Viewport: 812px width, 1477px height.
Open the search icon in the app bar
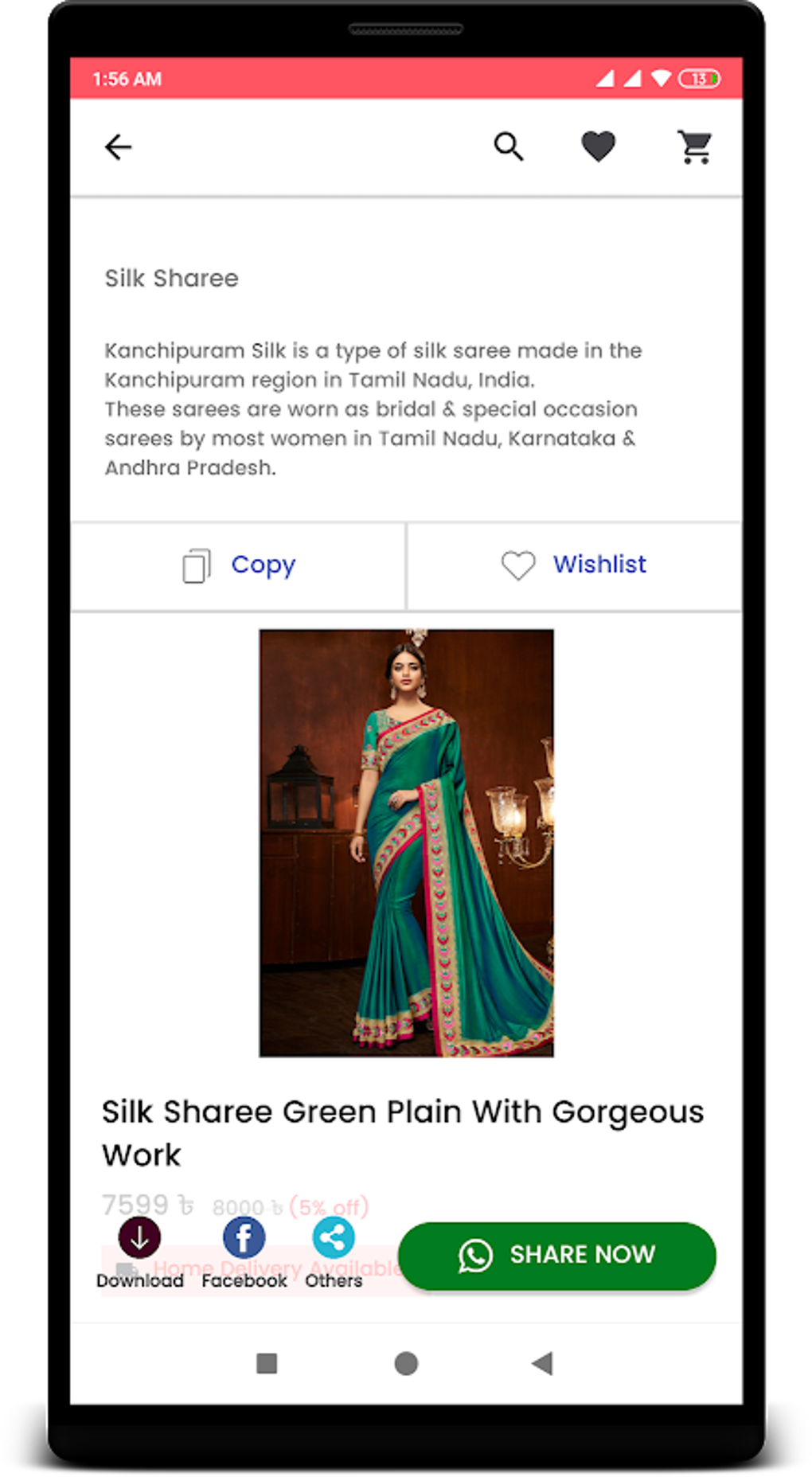click(x=508, y=147)
